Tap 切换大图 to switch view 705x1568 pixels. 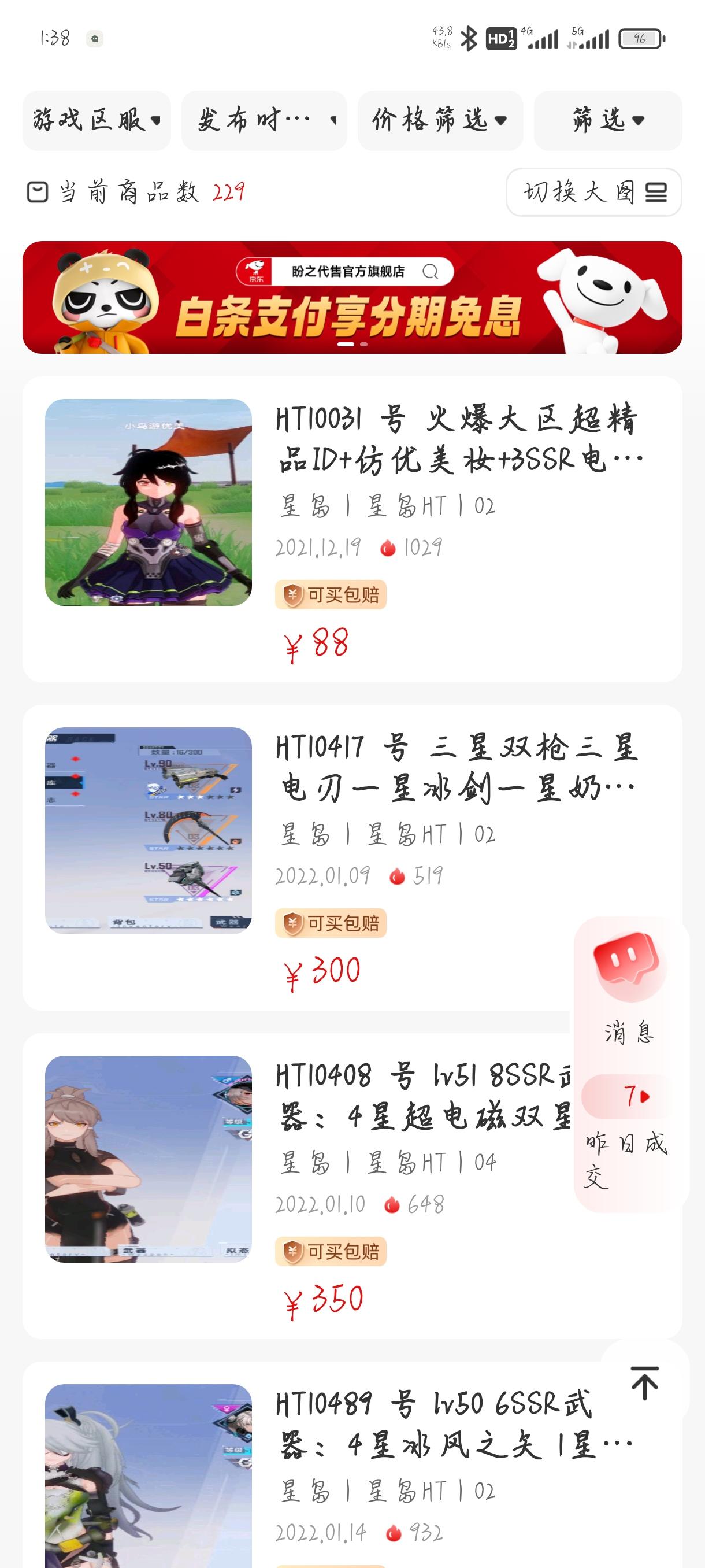click(593, 193)
